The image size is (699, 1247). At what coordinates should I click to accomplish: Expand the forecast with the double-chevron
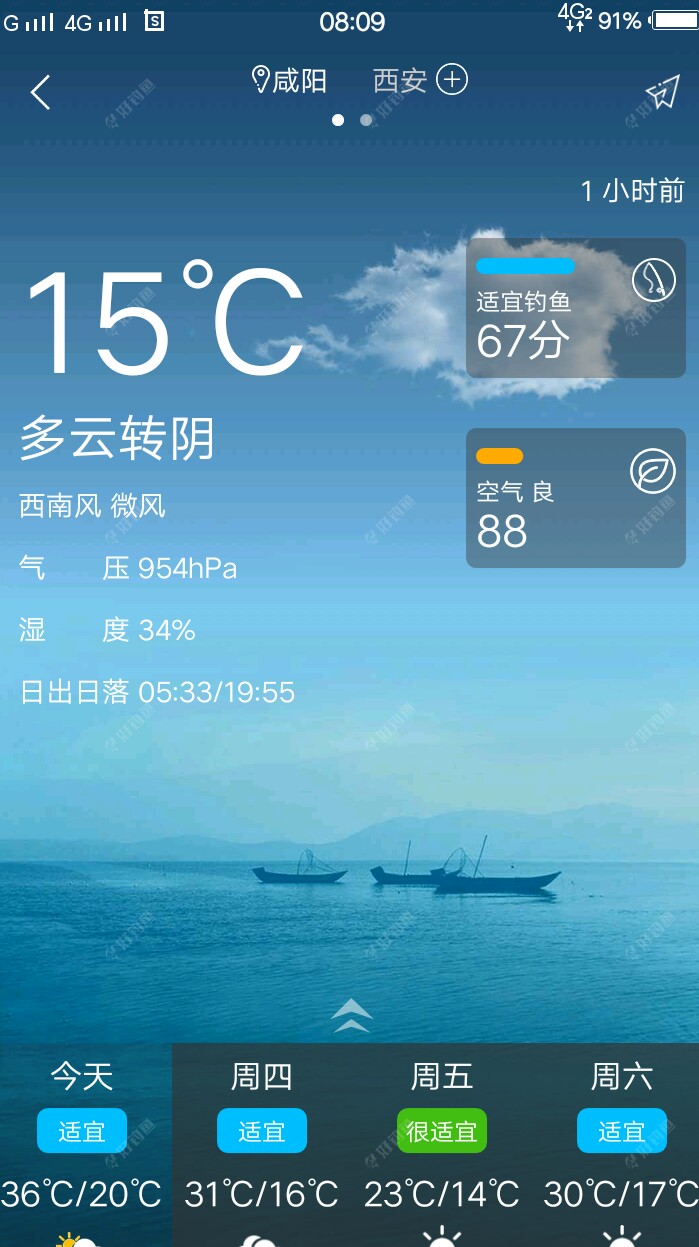(351, 1016)
